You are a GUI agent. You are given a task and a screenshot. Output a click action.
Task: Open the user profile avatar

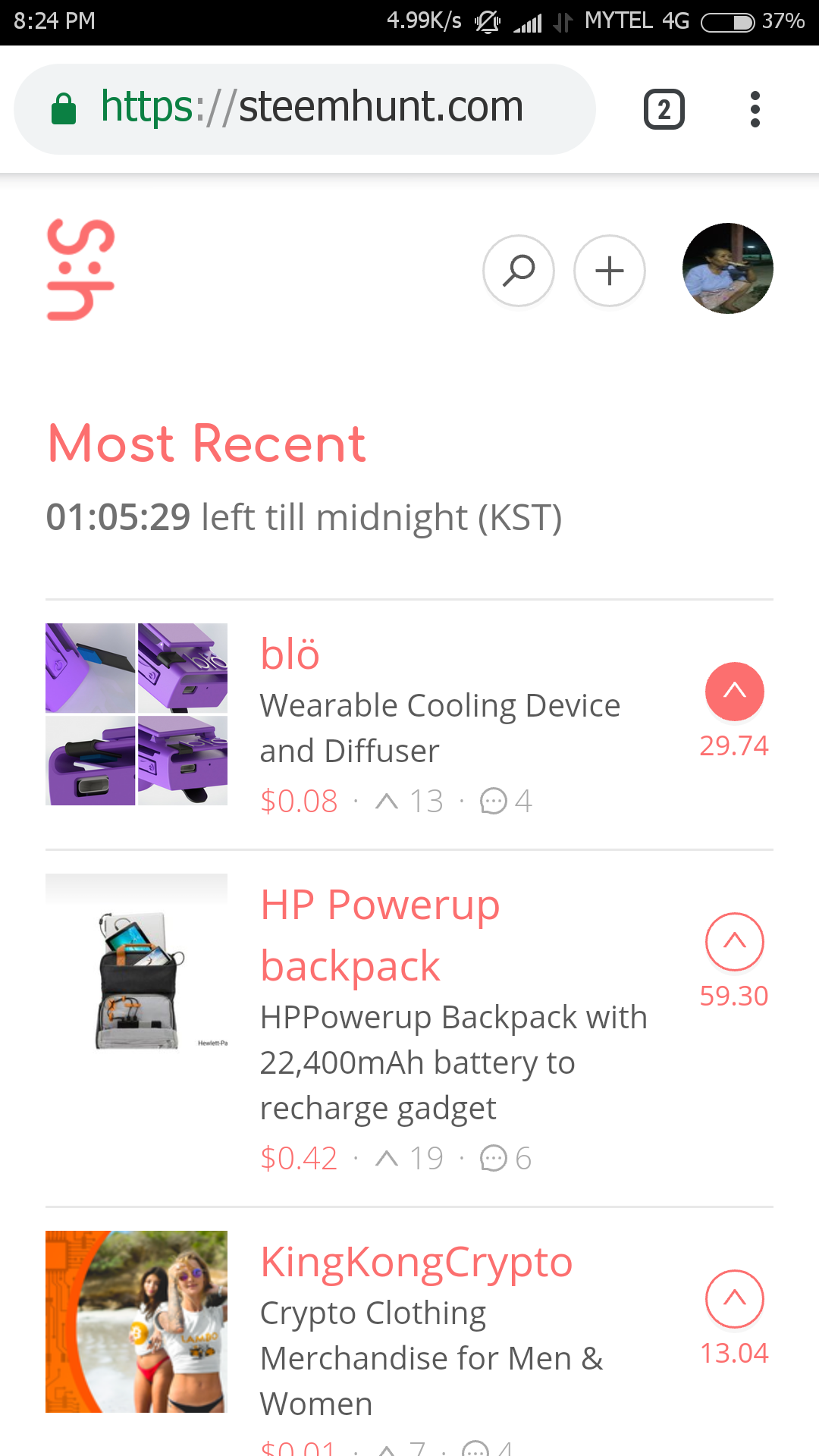pyautogui.click(x=727, y=268)
